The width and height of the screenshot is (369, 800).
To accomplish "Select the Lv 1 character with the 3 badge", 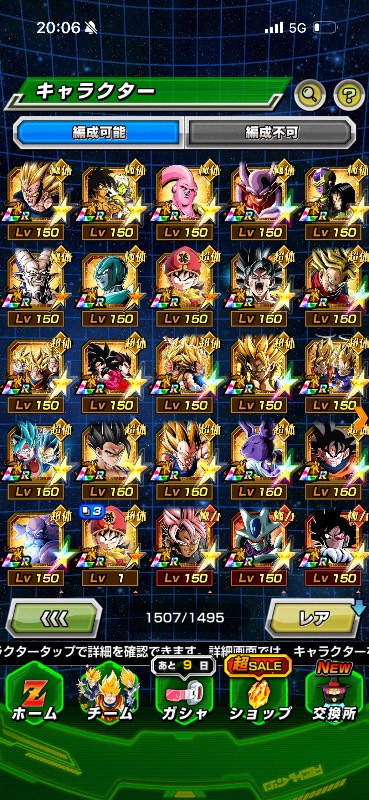I will pos(109,547).
